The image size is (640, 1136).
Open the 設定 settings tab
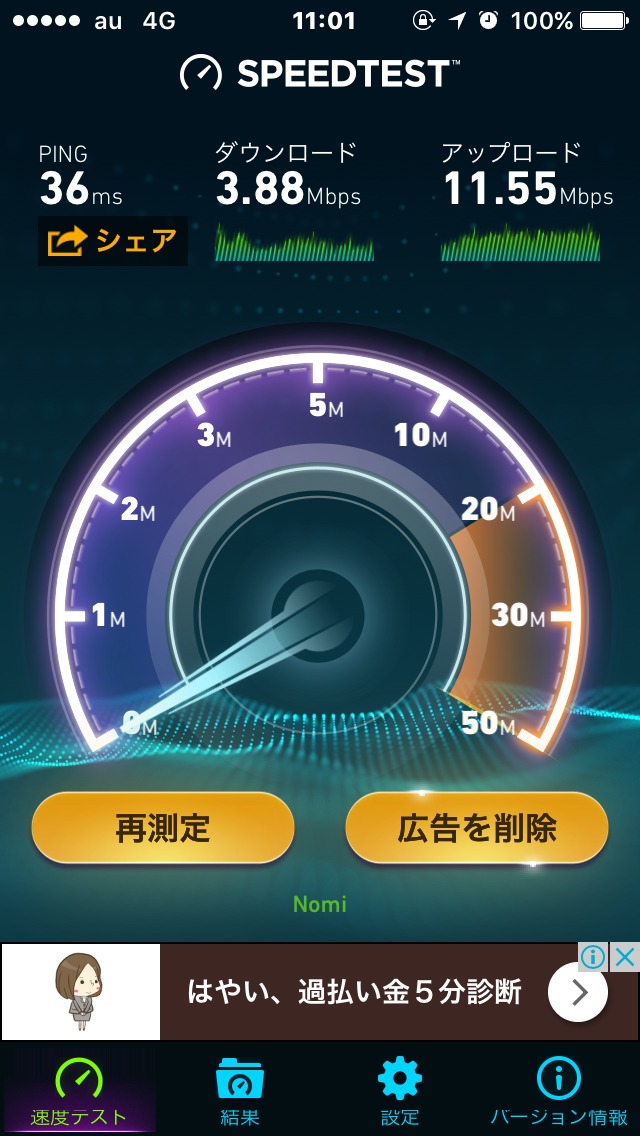coord(399,1090)
